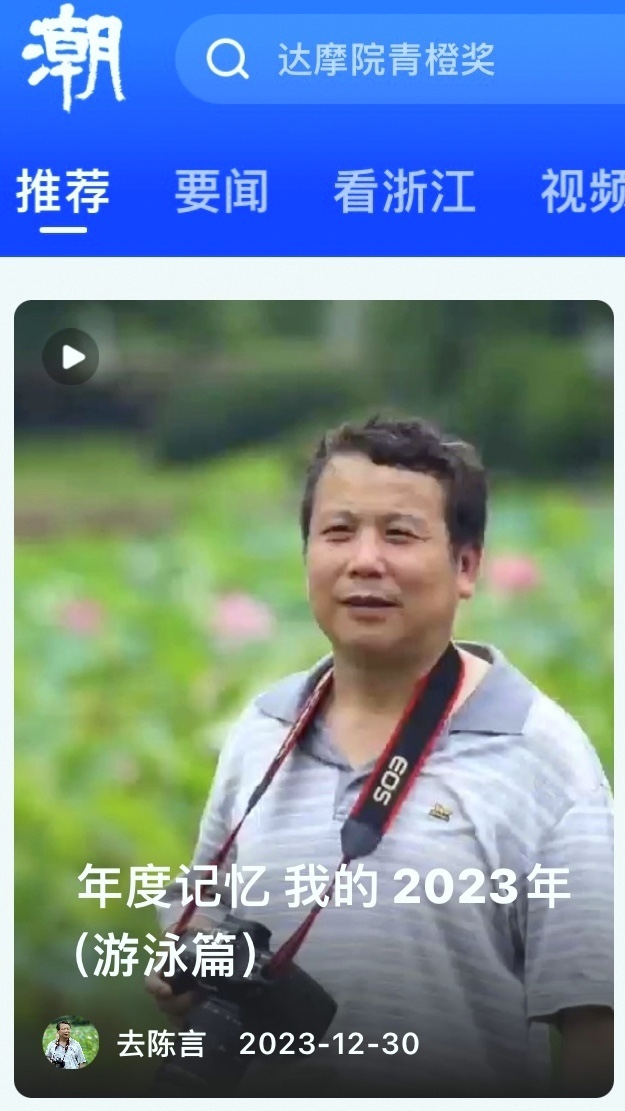Image resolution: width=625 pixels, height=1111 pixels.
Task: Go to the 视频 tab
Action: pos(581,191)
